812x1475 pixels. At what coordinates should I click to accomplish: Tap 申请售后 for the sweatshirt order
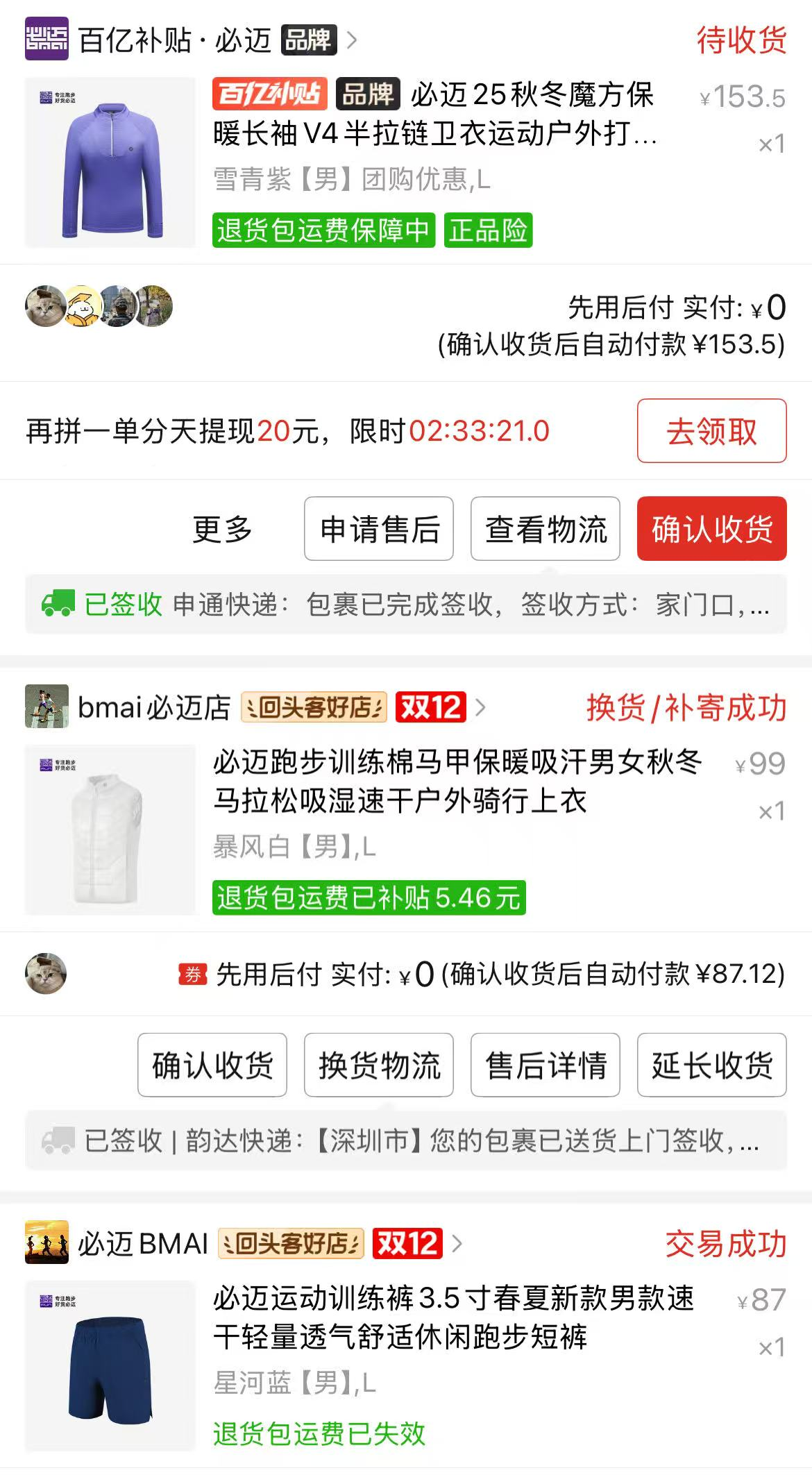pos(379,529)
